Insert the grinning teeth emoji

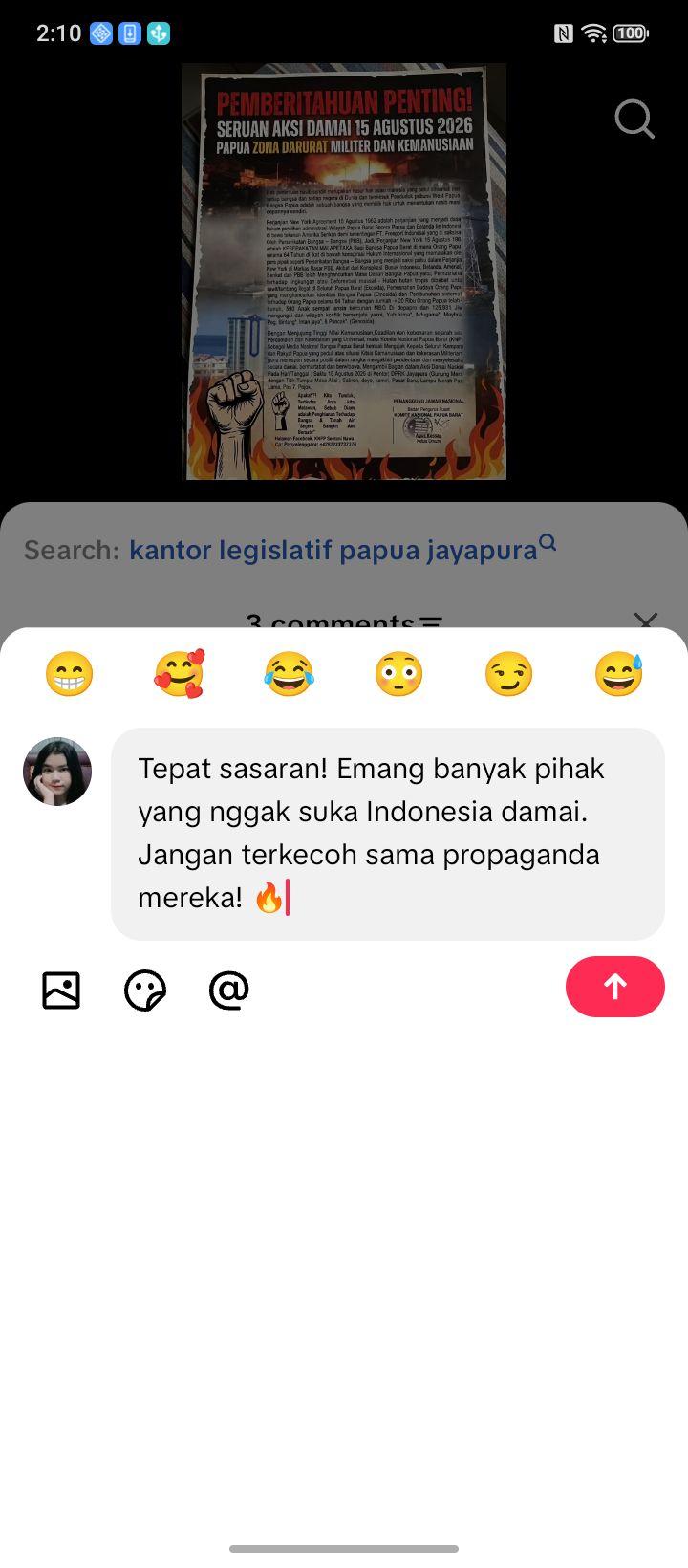[70, 674]
